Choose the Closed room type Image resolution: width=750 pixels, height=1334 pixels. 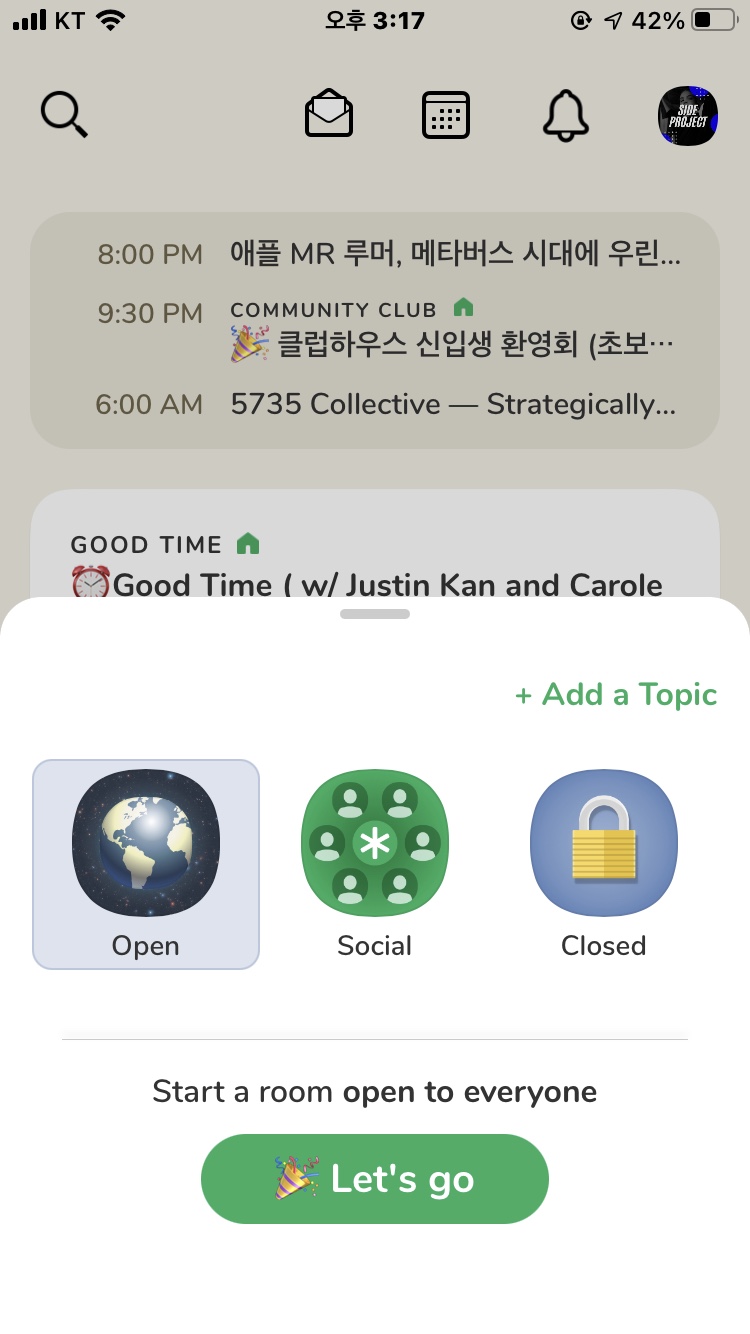(603, 864)
